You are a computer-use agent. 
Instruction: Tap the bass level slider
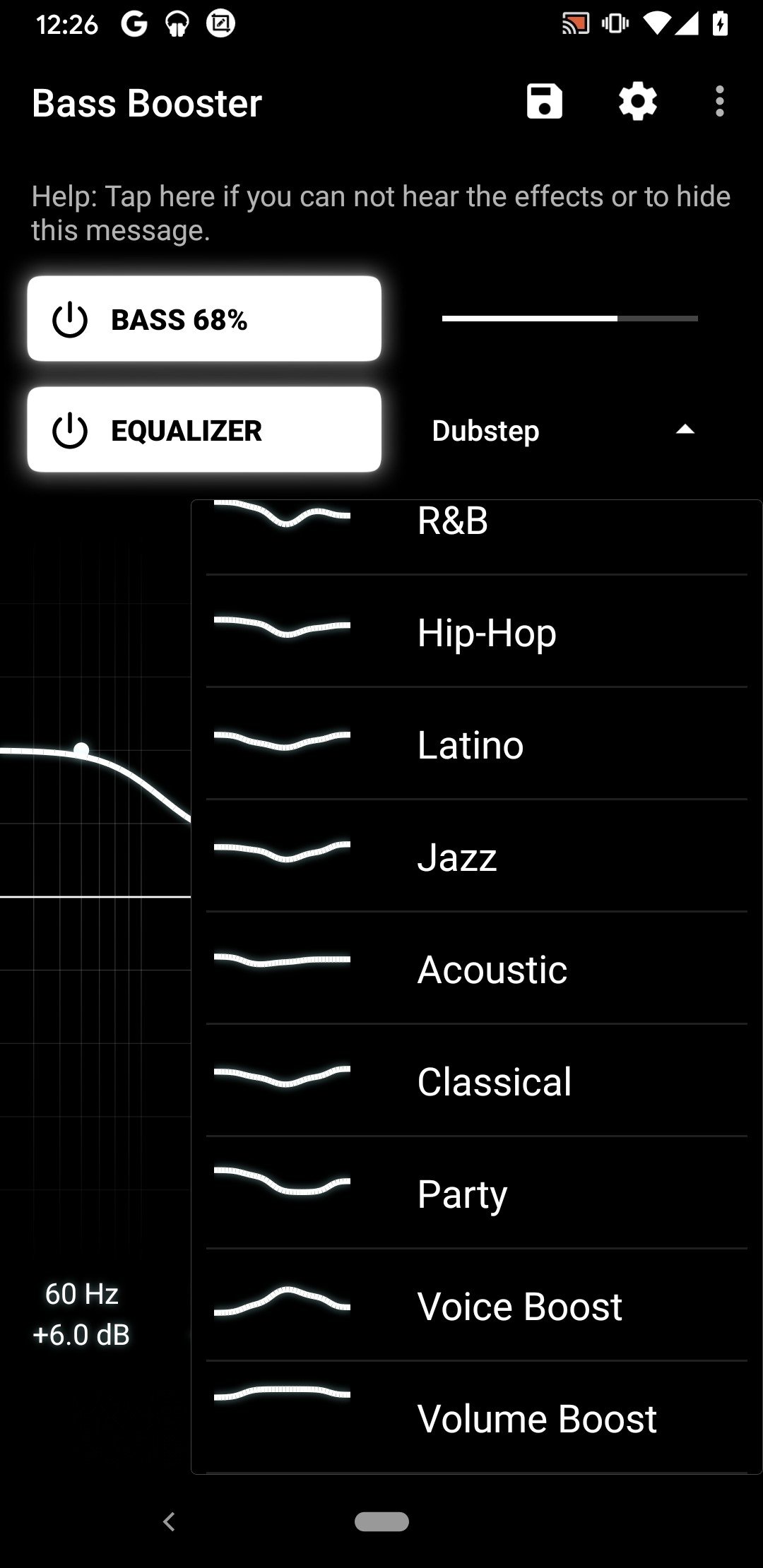coord(569,319)
